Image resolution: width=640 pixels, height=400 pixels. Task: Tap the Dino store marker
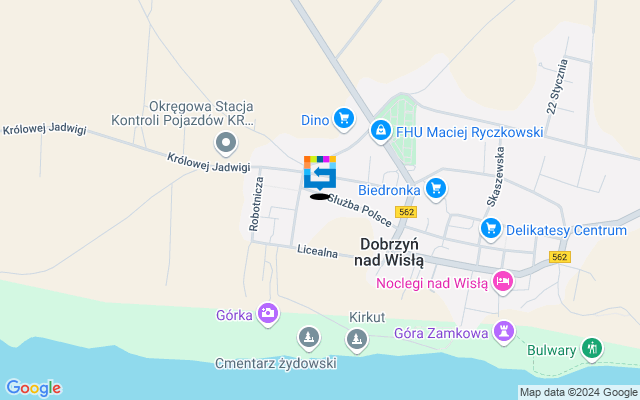point(344,119)
